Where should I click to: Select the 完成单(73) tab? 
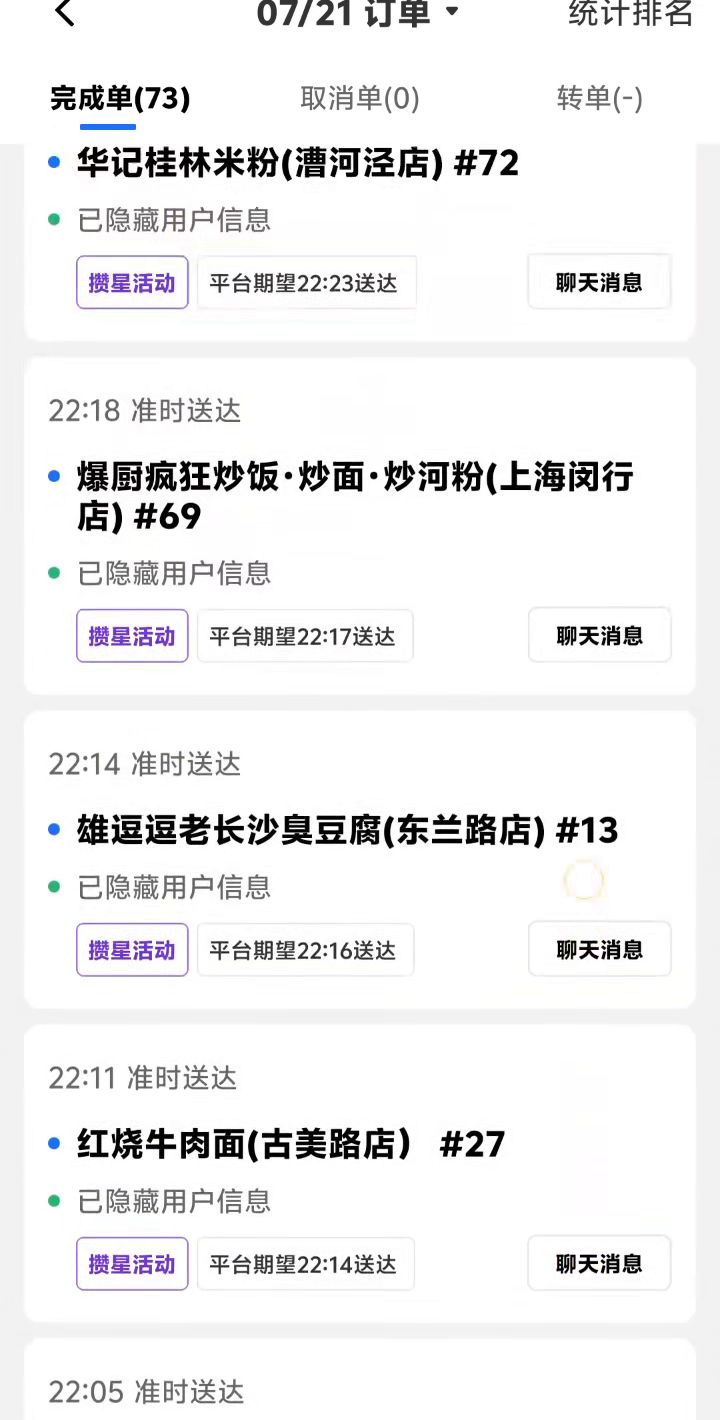[120, 98]
